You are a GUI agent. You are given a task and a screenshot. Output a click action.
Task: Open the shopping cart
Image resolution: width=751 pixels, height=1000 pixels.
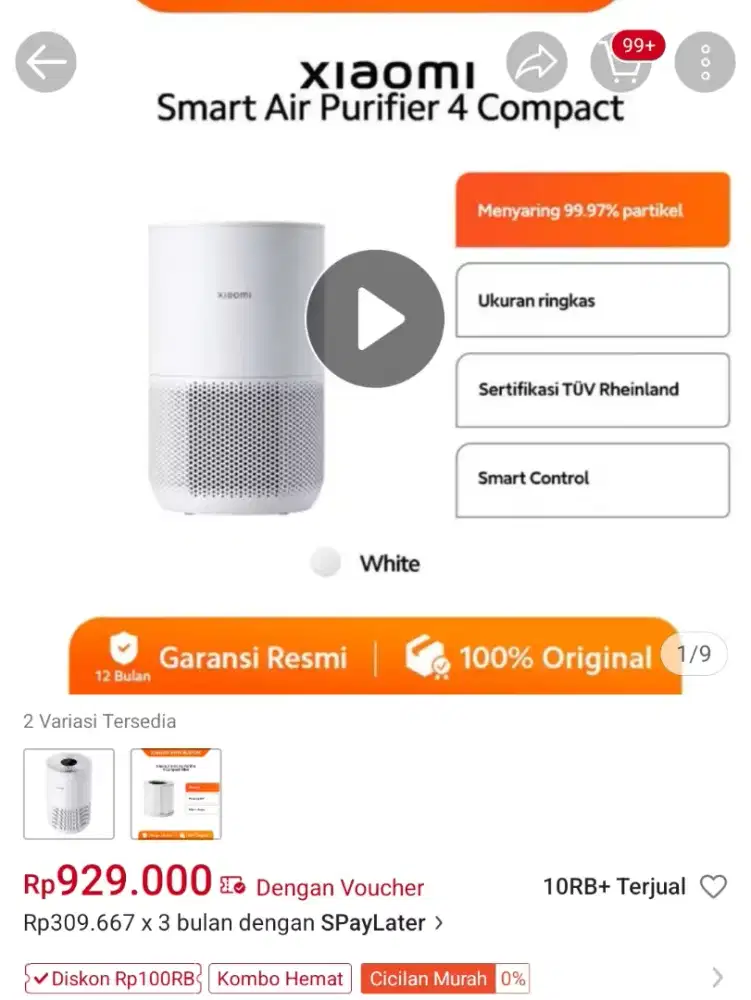(x=621, y=63)
